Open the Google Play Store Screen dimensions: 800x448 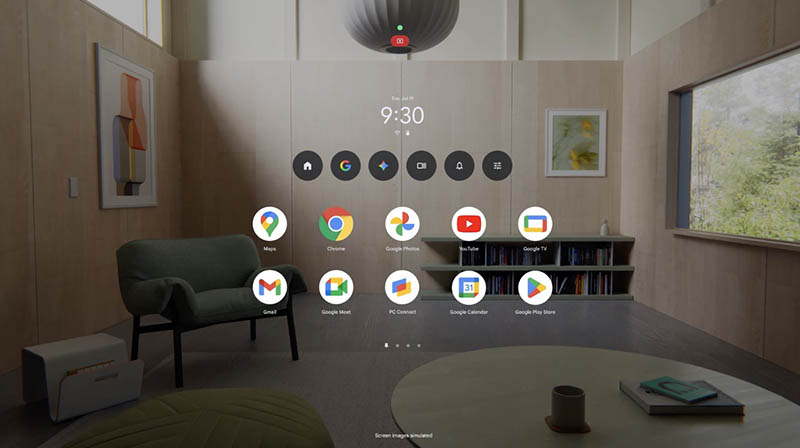pyautogui.click(x=535, y=287)
